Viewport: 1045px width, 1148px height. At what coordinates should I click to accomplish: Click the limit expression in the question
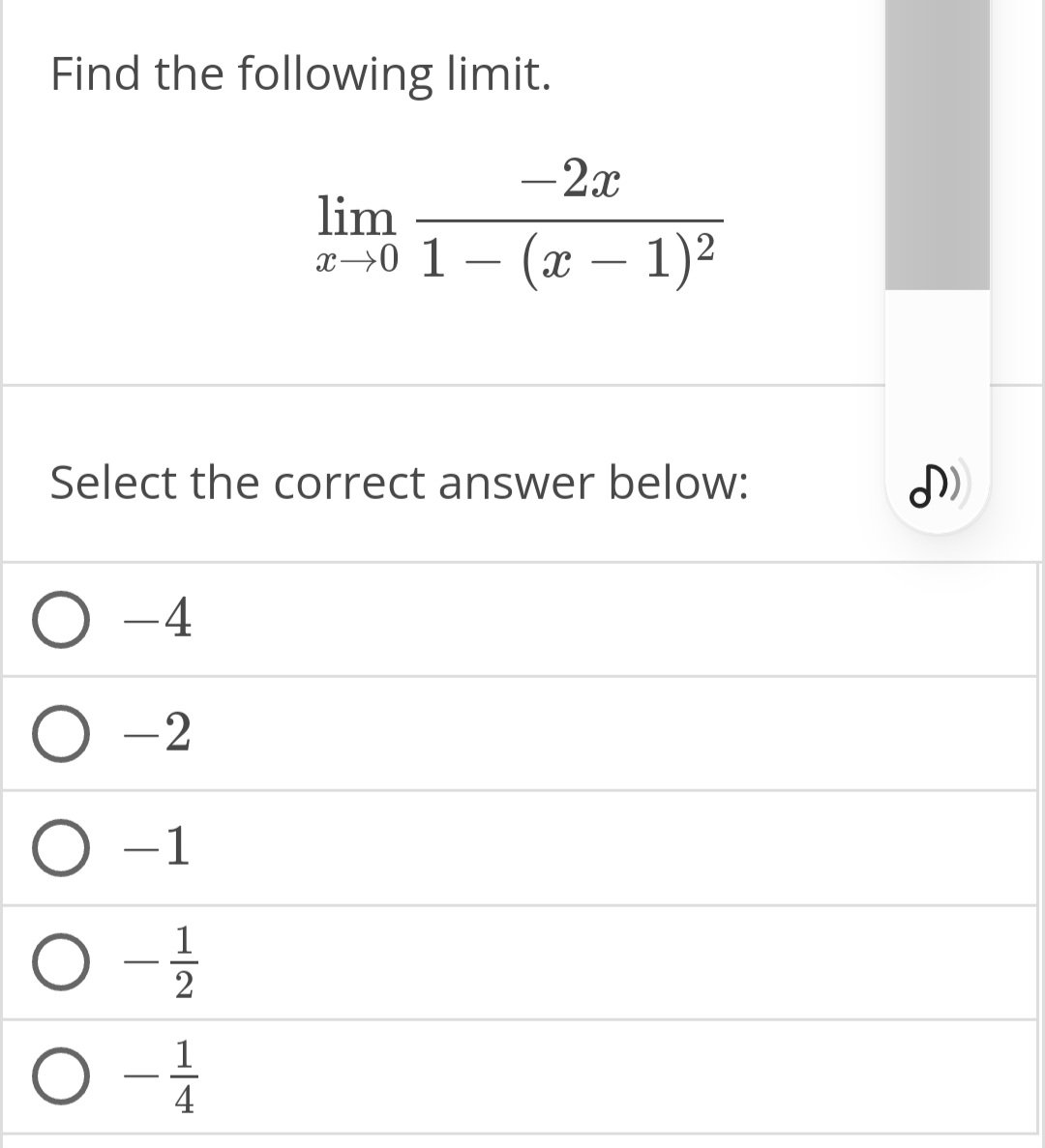click(x=518, y=218)
